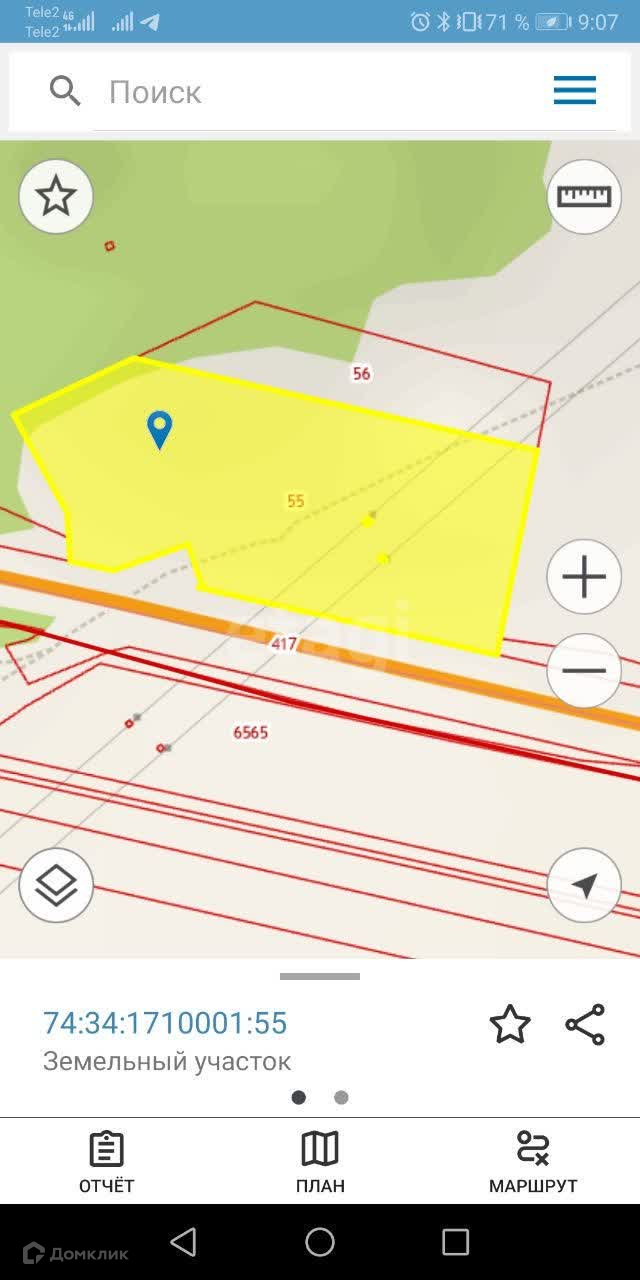Go back with the system back button

pyautogui.click(x=183, y=1242)
